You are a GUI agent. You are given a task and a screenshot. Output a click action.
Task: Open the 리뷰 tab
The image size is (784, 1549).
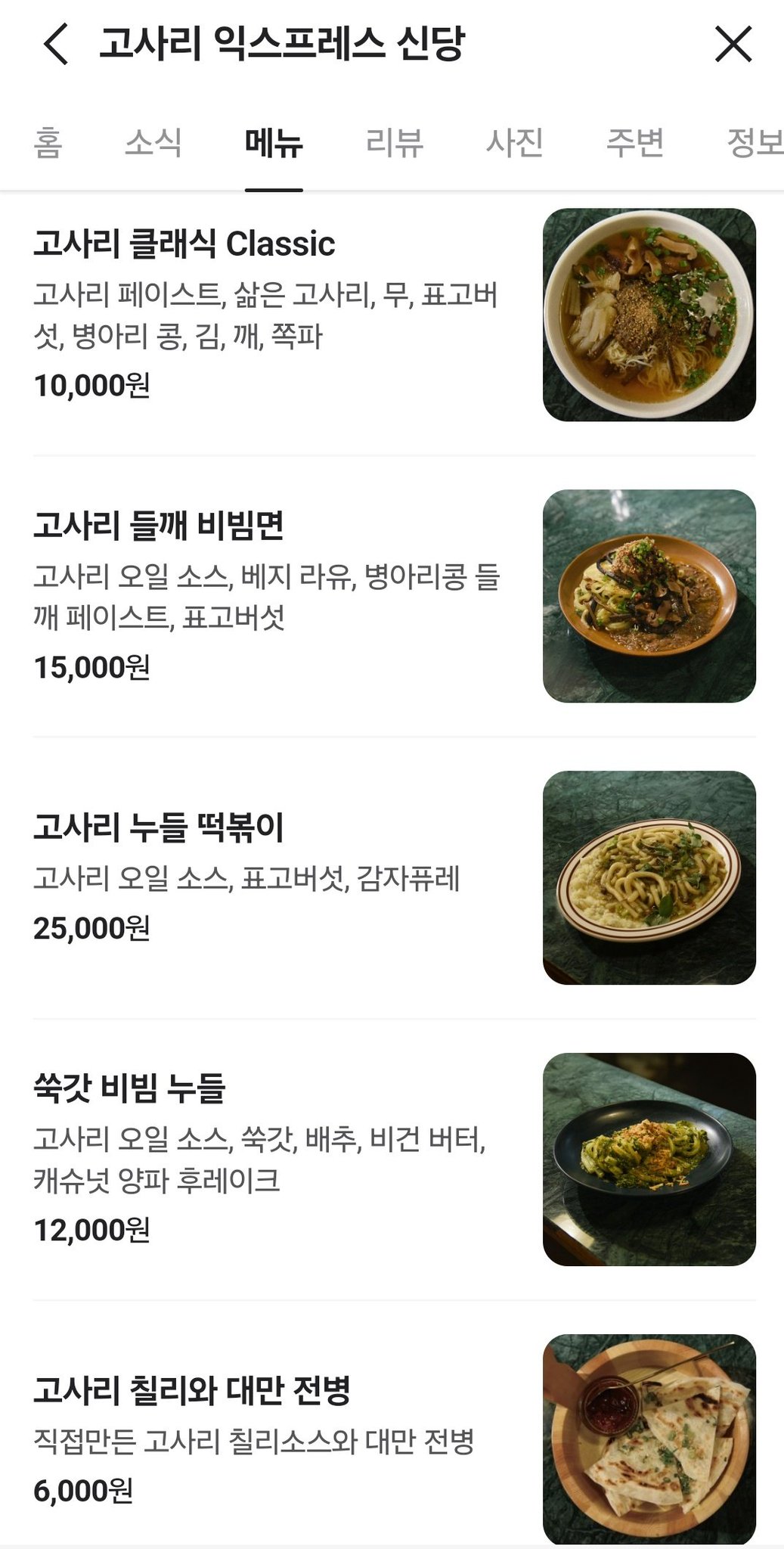click(394, 142)
